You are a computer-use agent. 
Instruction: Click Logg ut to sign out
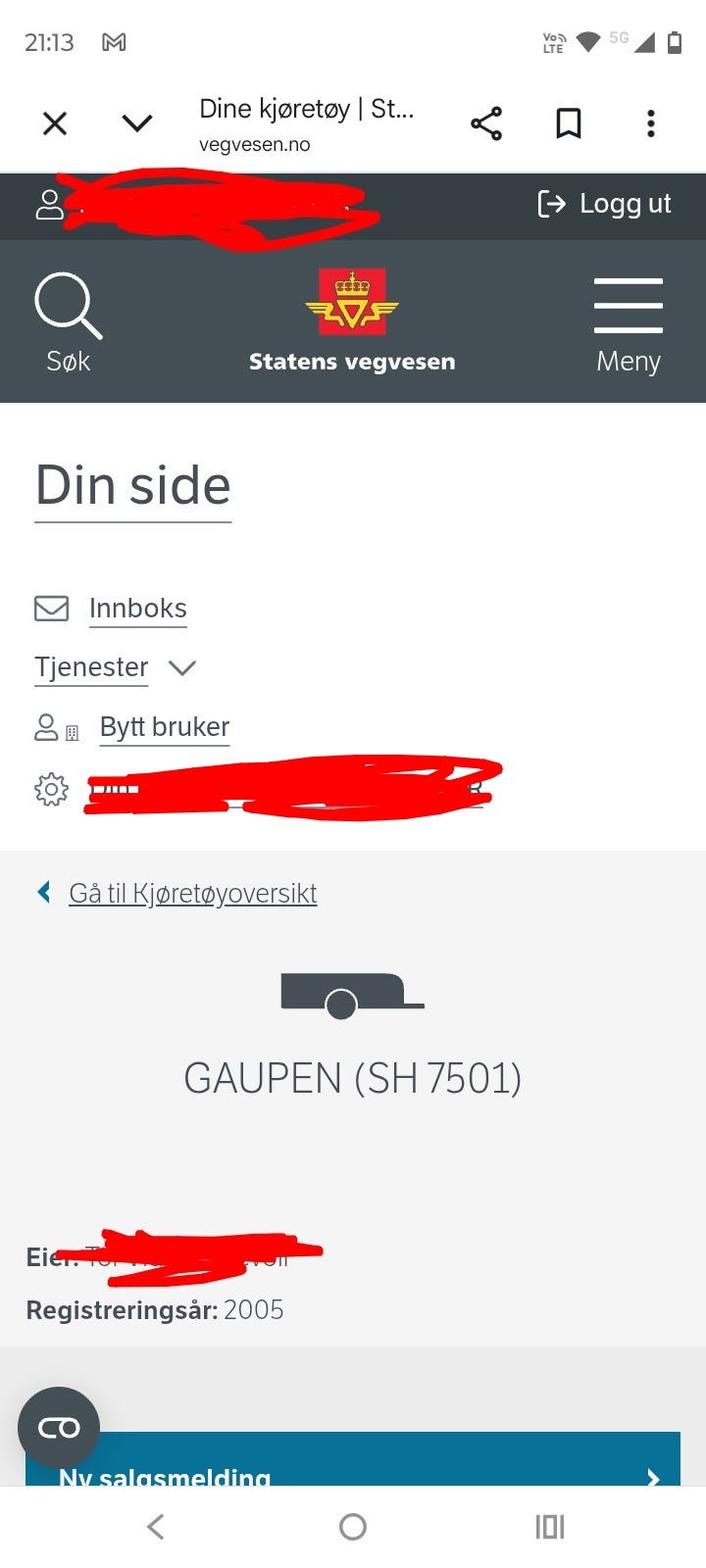(x=605, y=205)
